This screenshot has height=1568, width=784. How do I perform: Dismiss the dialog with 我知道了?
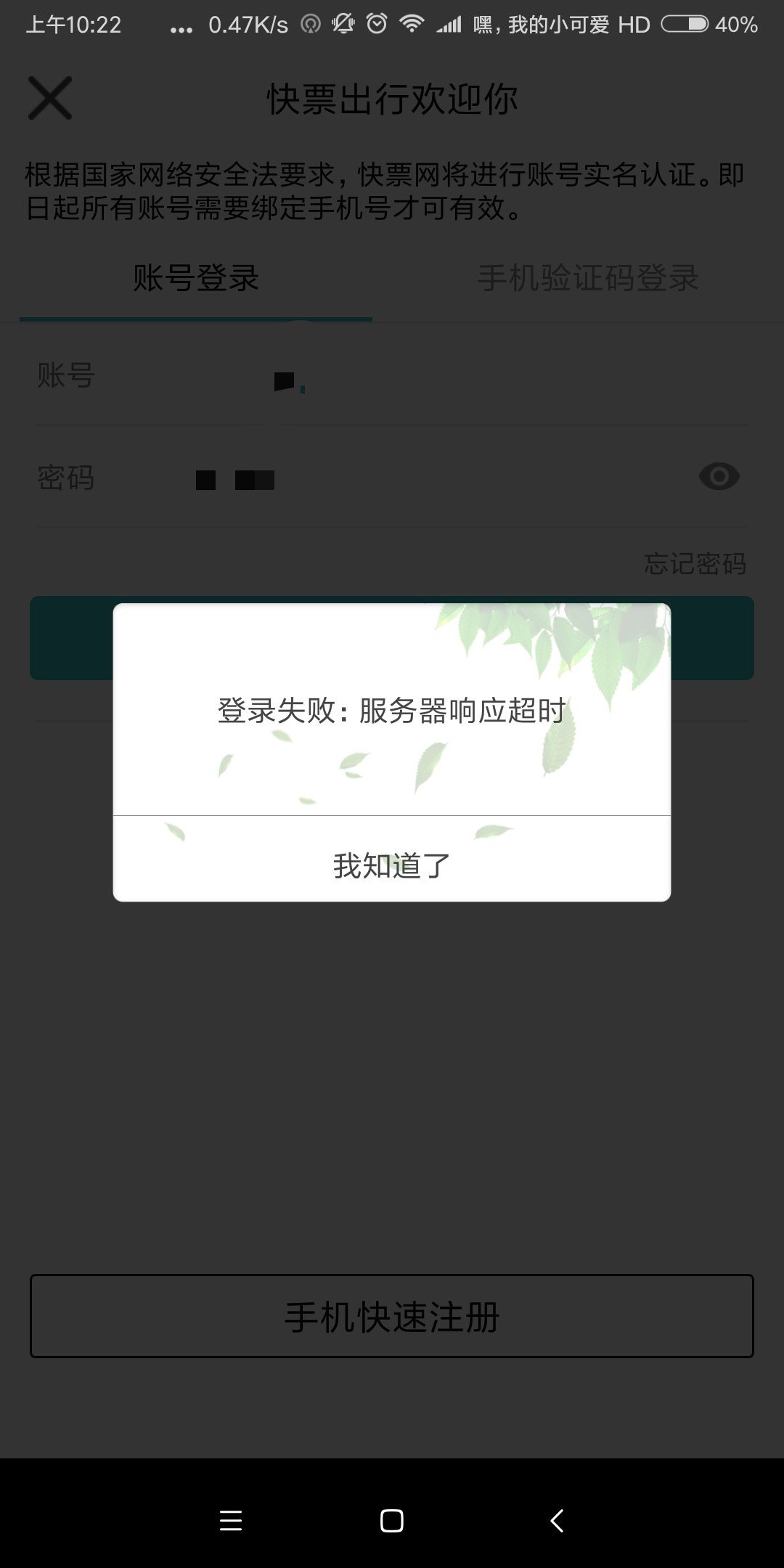[x=392, y=864]
